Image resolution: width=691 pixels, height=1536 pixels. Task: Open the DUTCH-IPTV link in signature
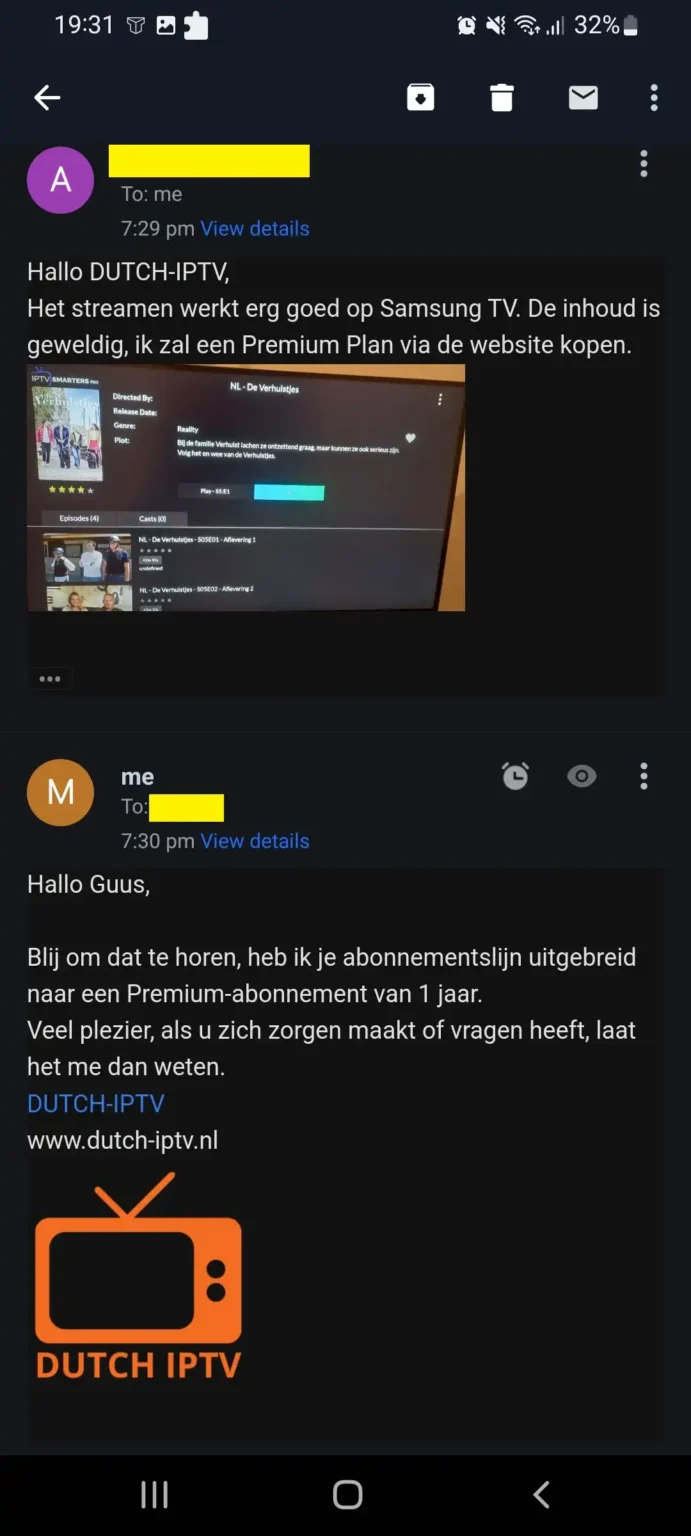tap(96, 1103)
